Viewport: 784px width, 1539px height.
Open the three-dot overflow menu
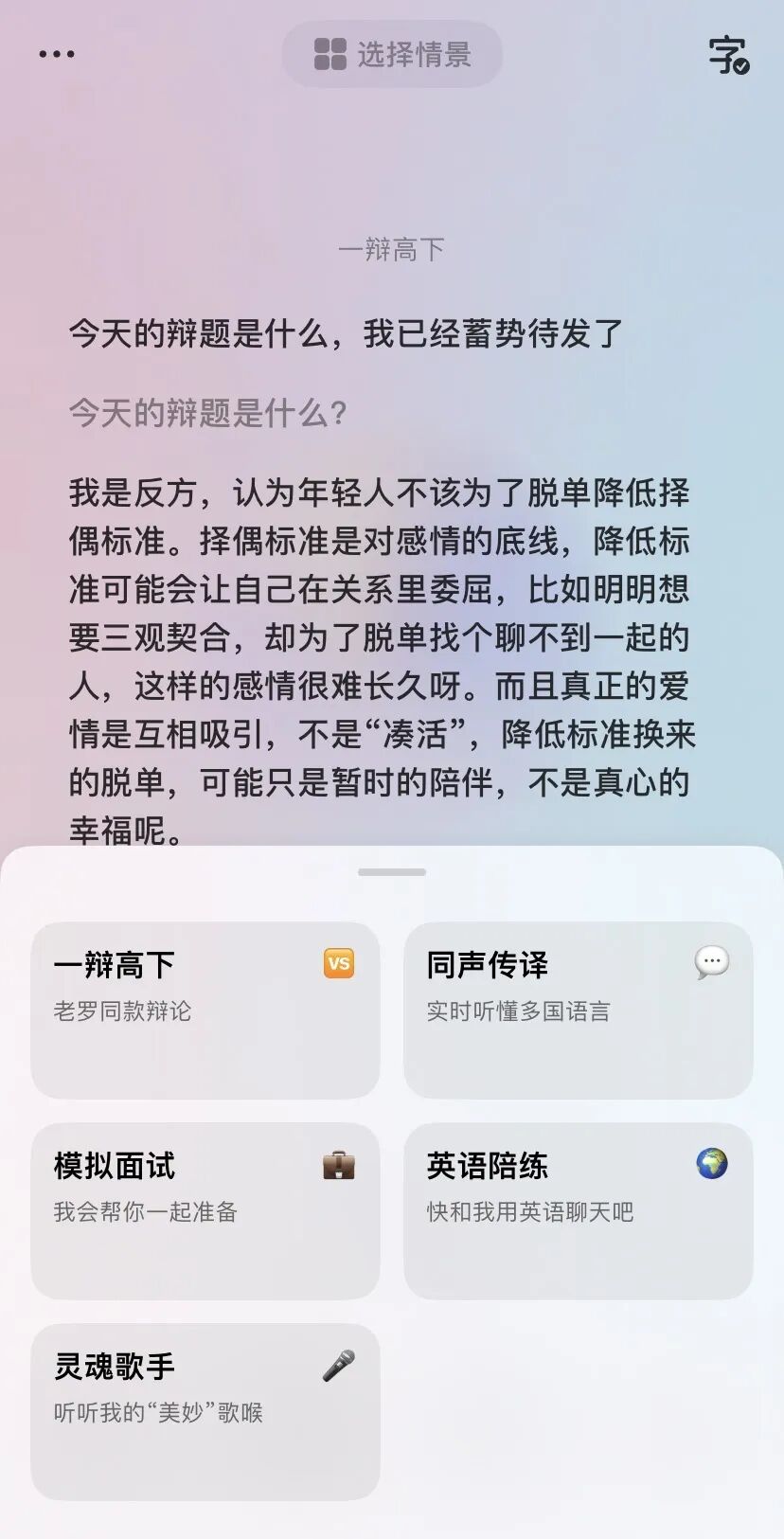[57, 54]
